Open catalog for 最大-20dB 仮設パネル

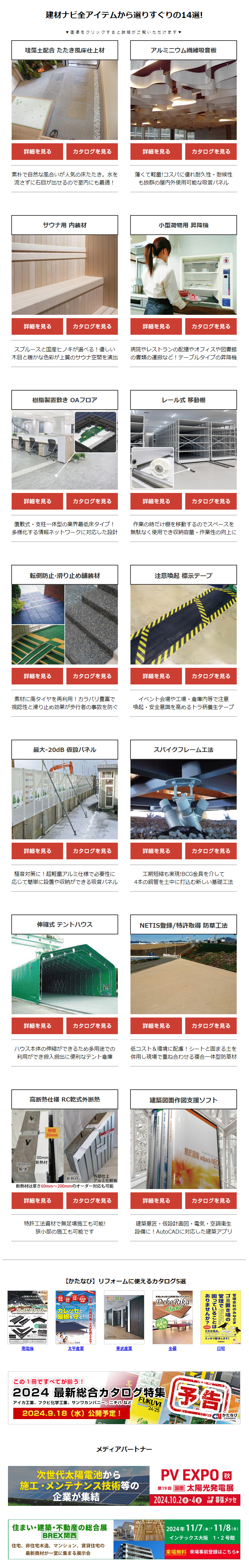[x=92, y=850]
